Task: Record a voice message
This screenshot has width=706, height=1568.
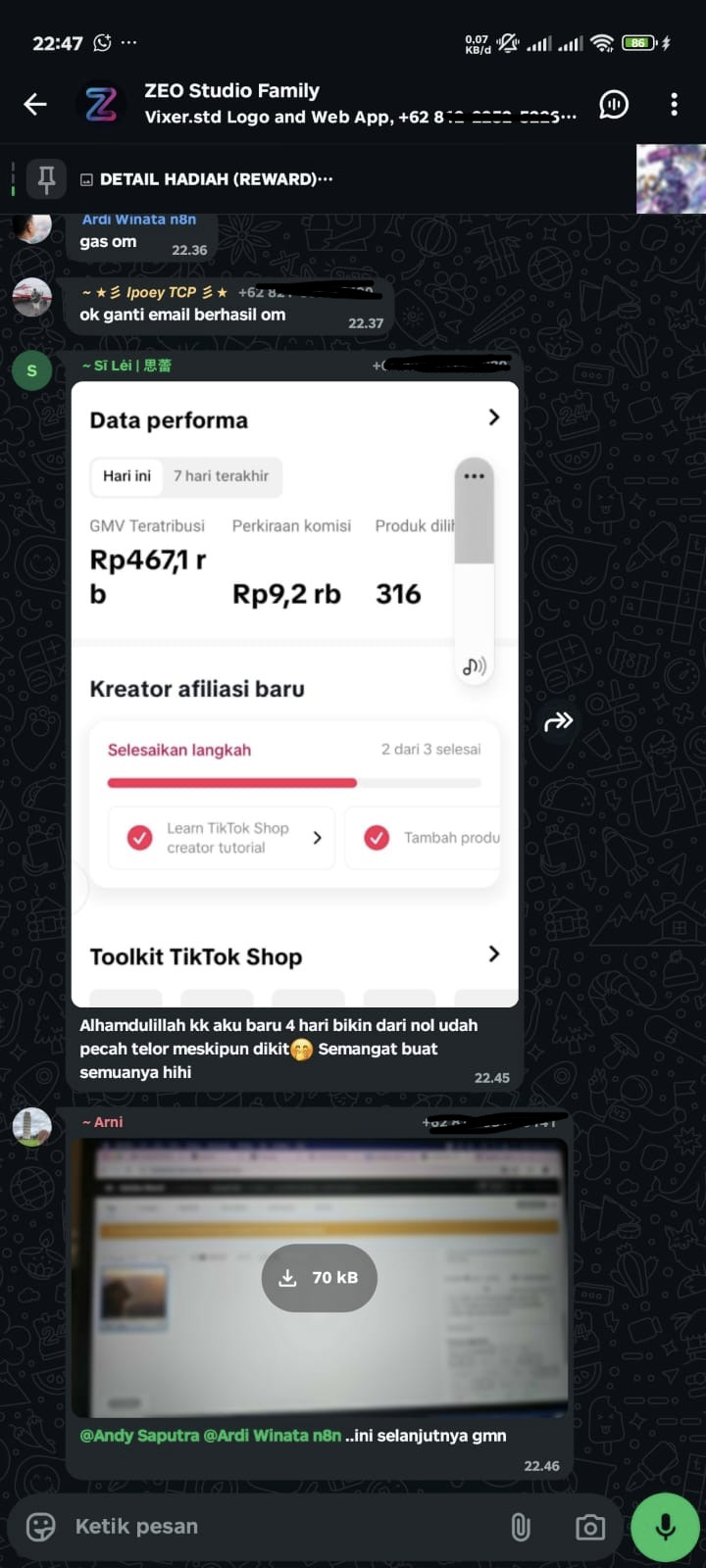Action: pyautogui.click(x=665, y=1527)
